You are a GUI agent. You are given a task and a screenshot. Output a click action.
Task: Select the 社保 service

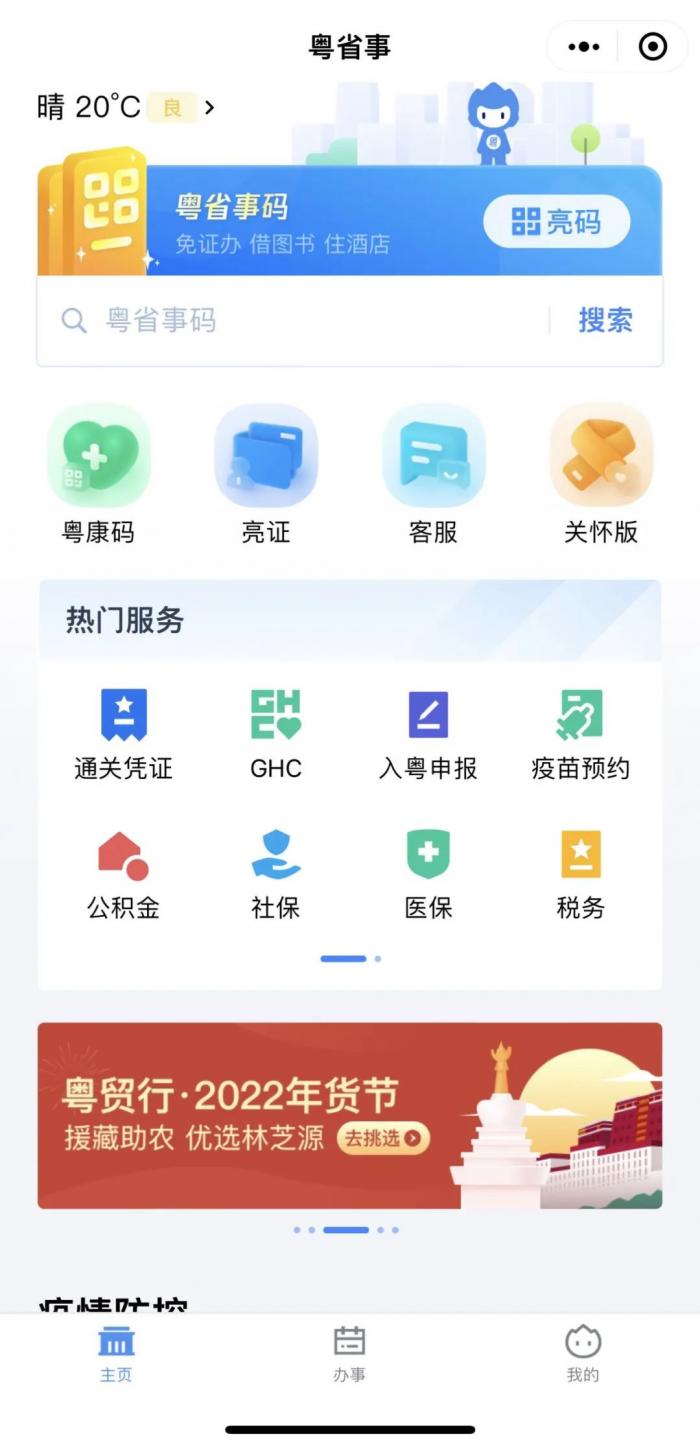point(276,873)
